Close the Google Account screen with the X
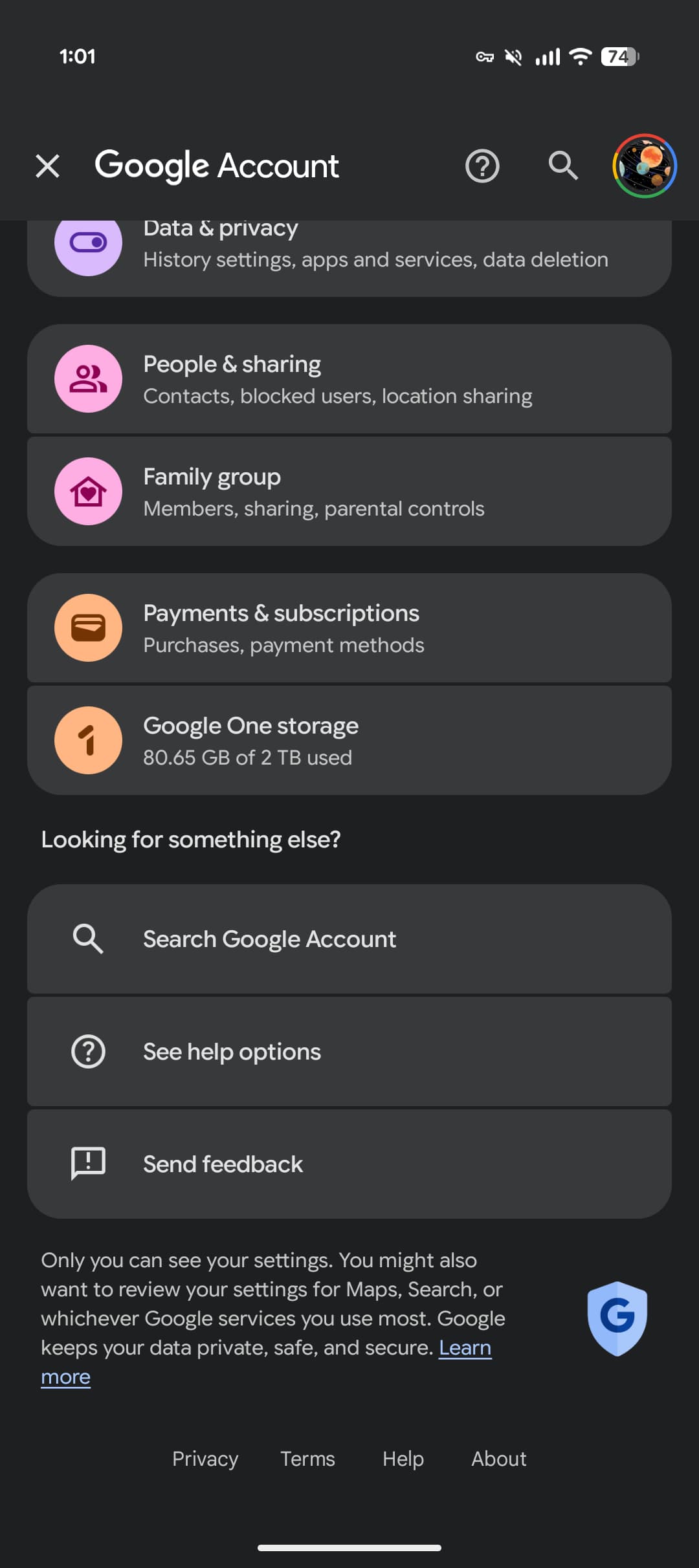 point(49,166)
